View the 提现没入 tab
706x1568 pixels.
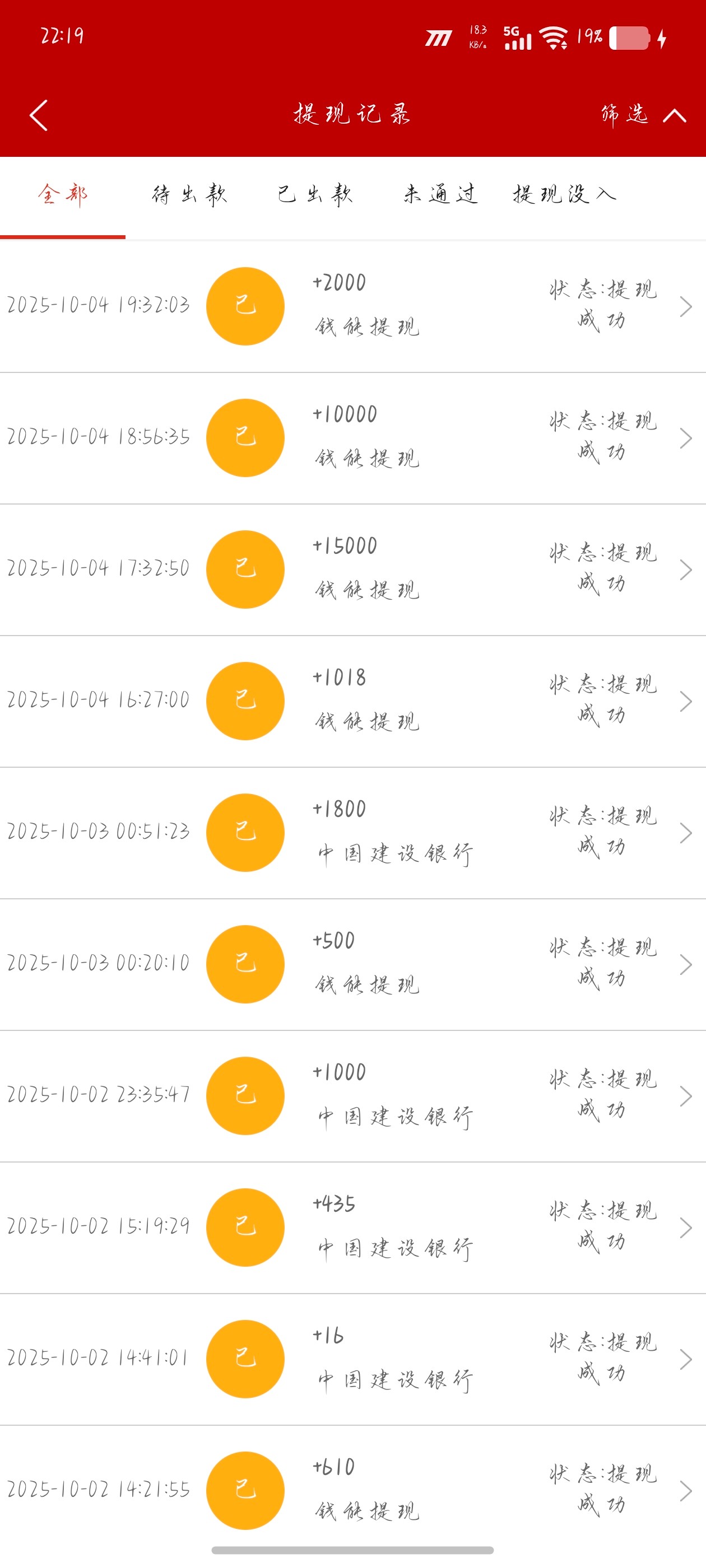(564, 195)
